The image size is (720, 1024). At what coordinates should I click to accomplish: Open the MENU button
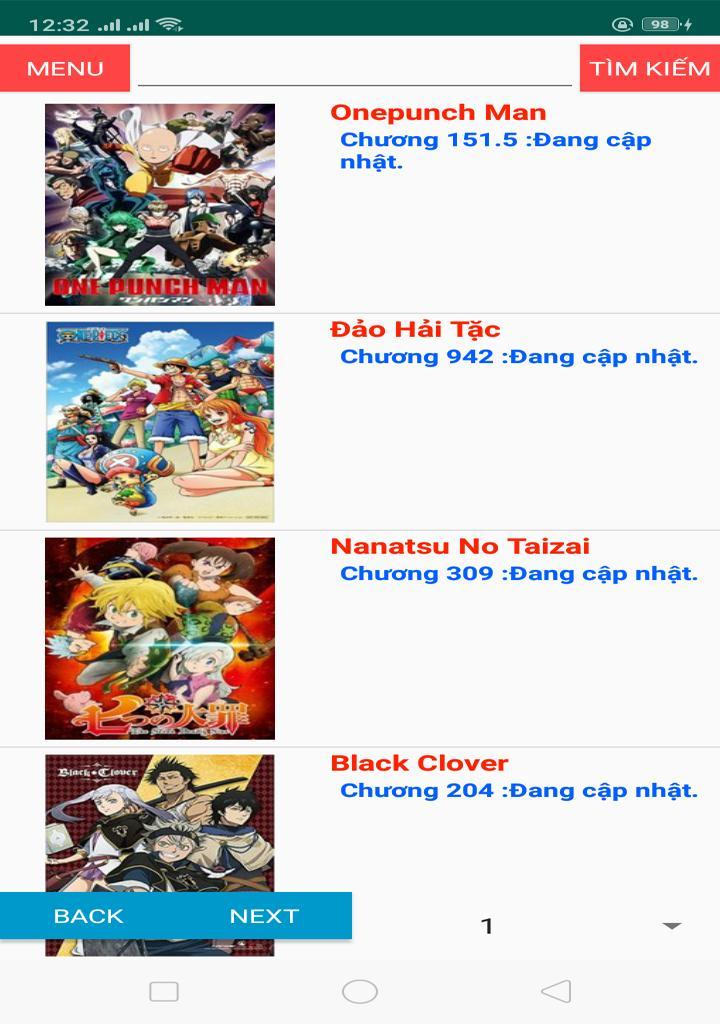coord(65,68)
